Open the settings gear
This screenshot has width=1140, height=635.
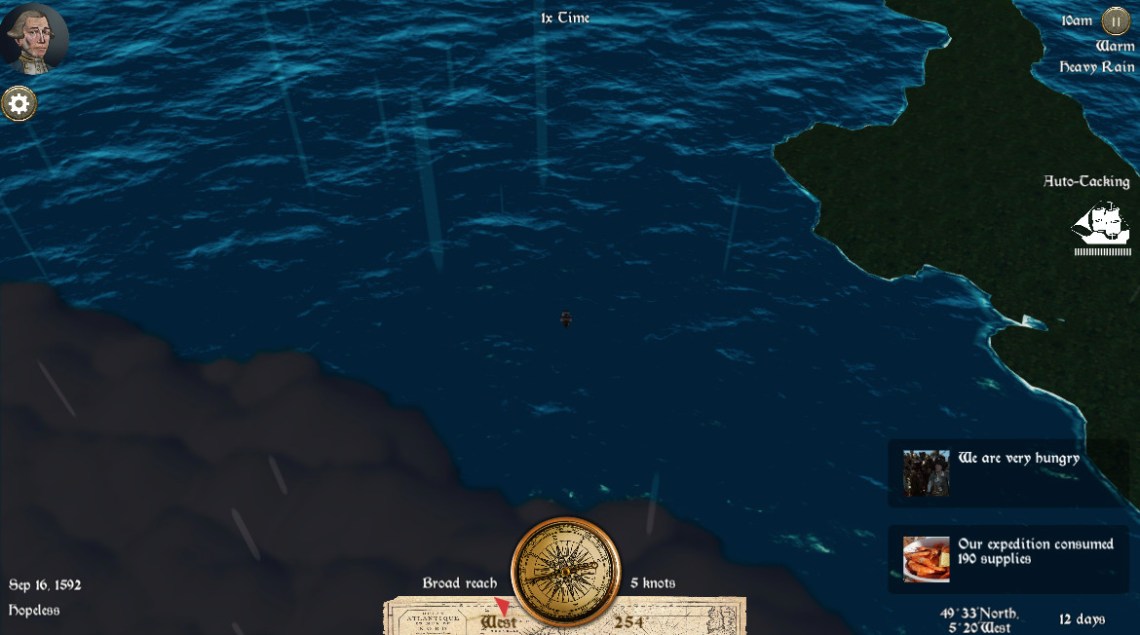(19, 103)
